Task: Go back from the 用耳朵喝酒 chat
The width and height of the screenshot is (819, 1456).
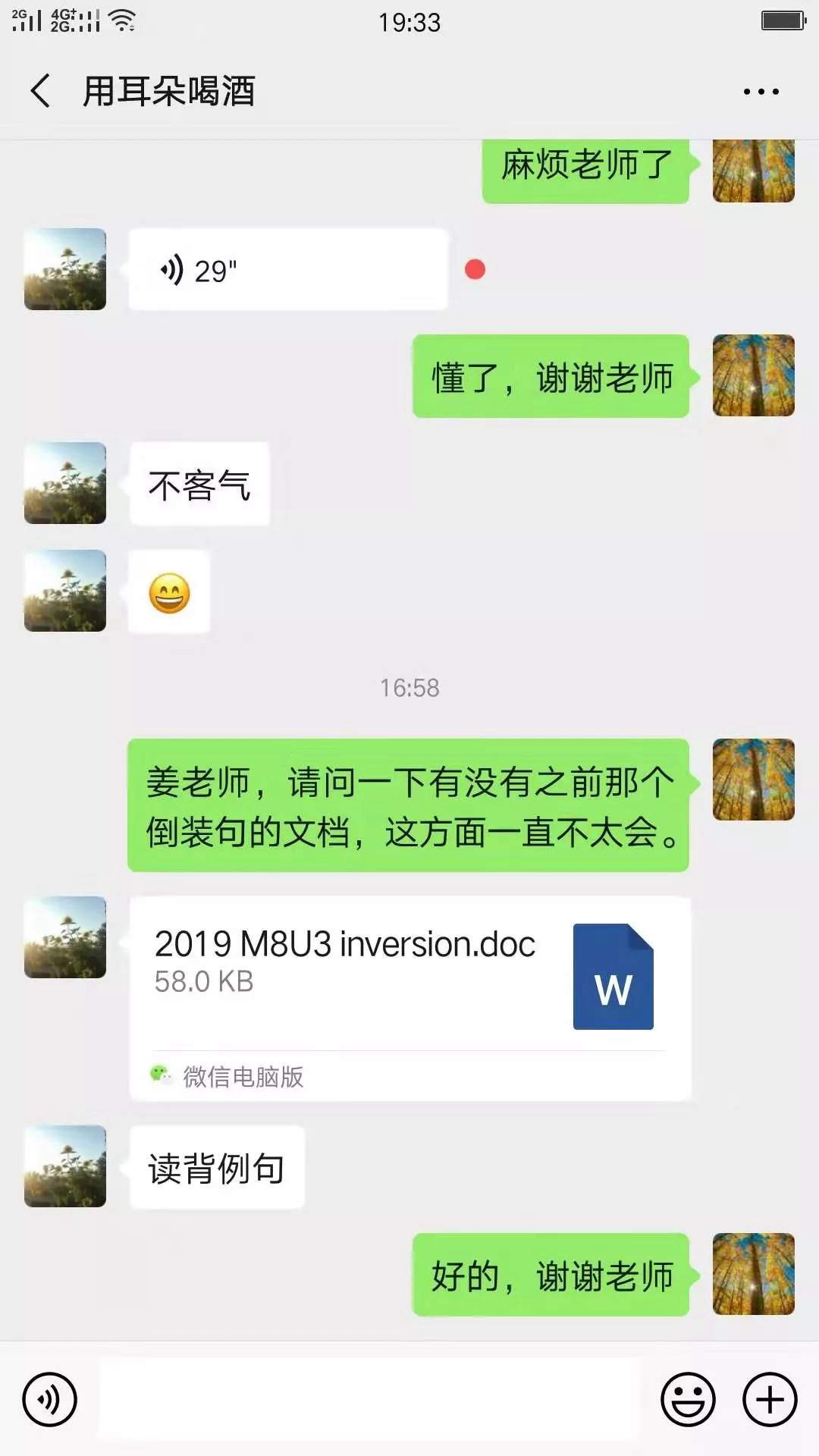Action: 41,91
